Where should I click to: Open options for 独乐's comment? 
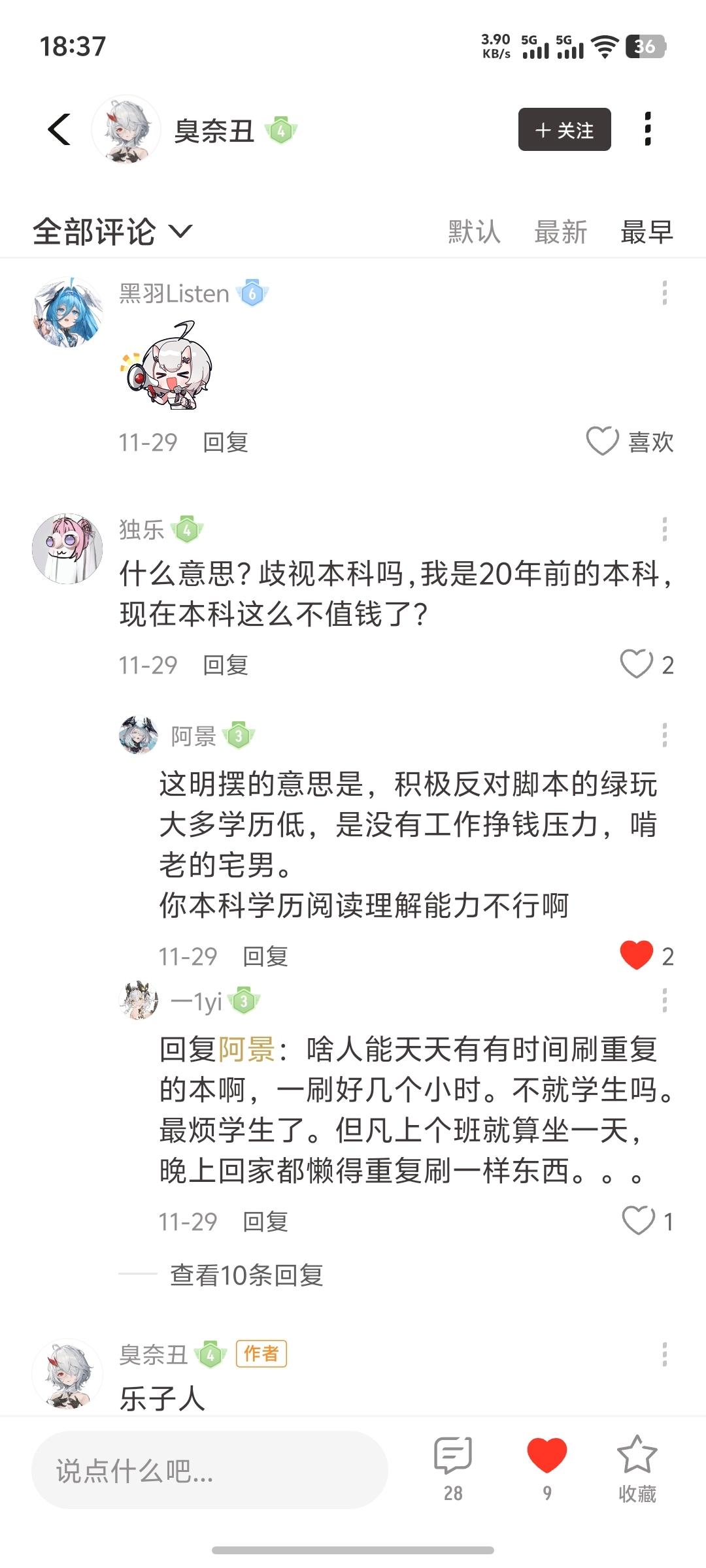click(x=664, y=529)
